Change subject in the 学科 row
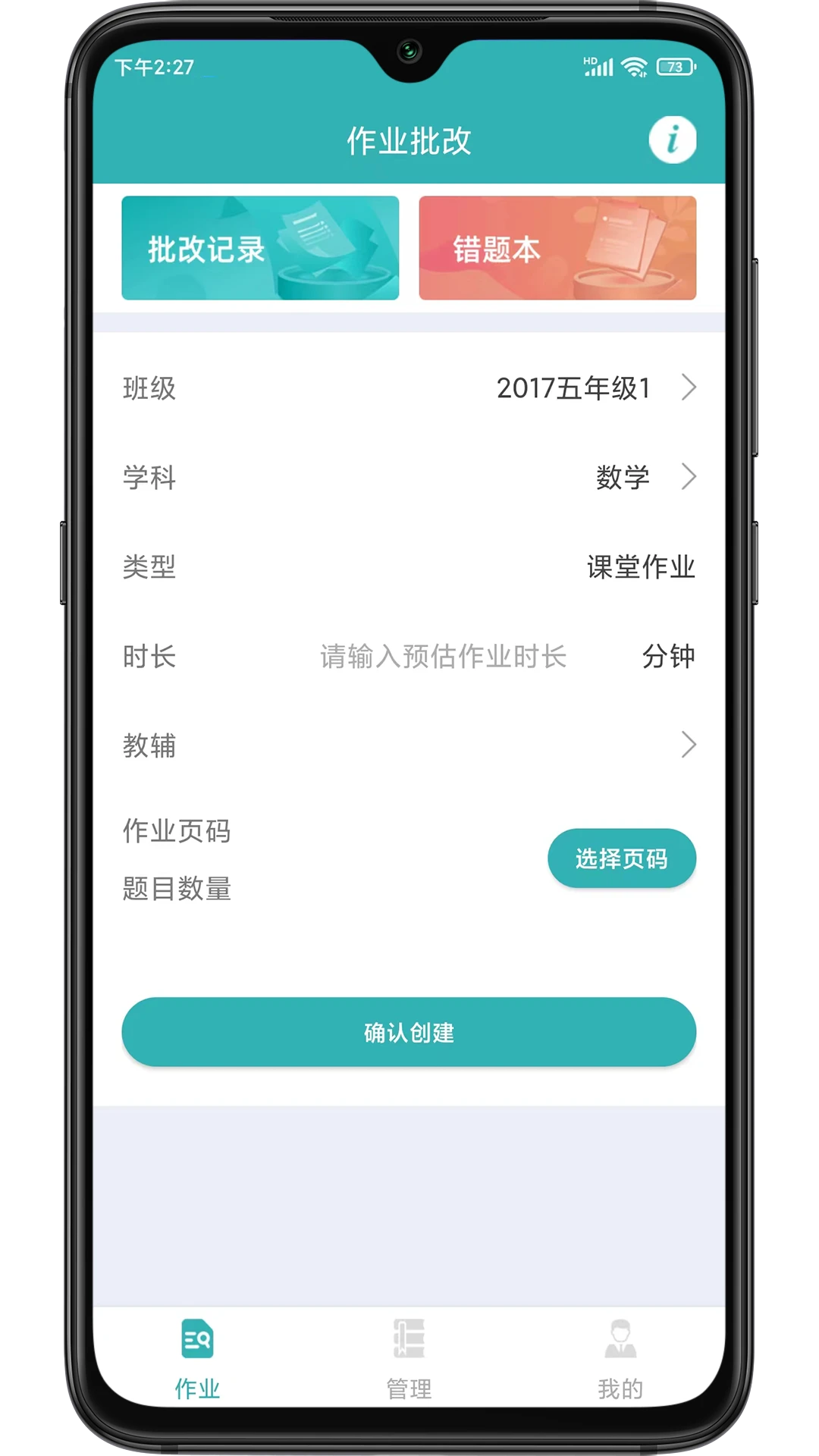819x1456 pixels. 409,477
